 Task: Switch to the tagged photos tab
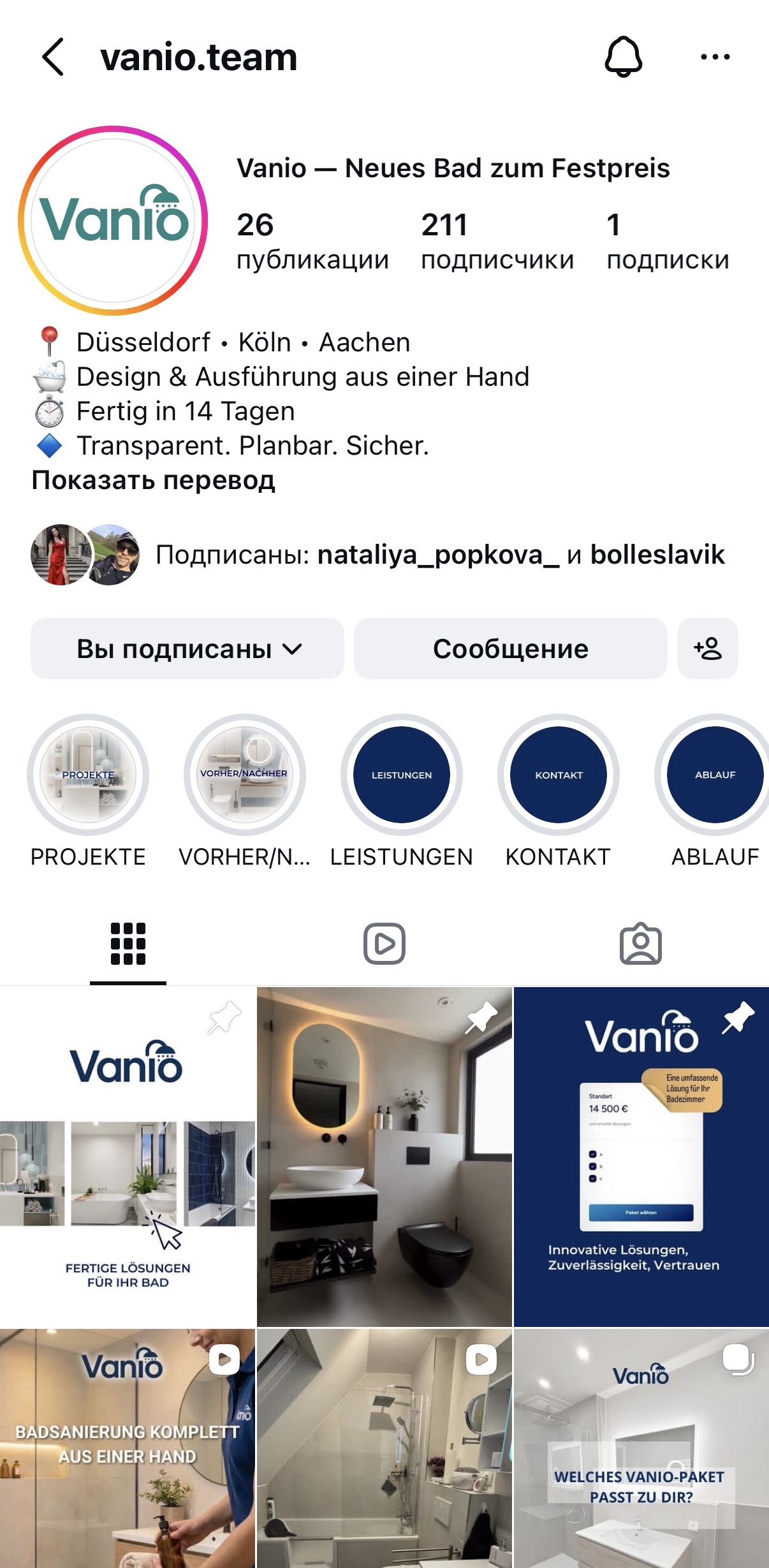[x=640, y=944]
